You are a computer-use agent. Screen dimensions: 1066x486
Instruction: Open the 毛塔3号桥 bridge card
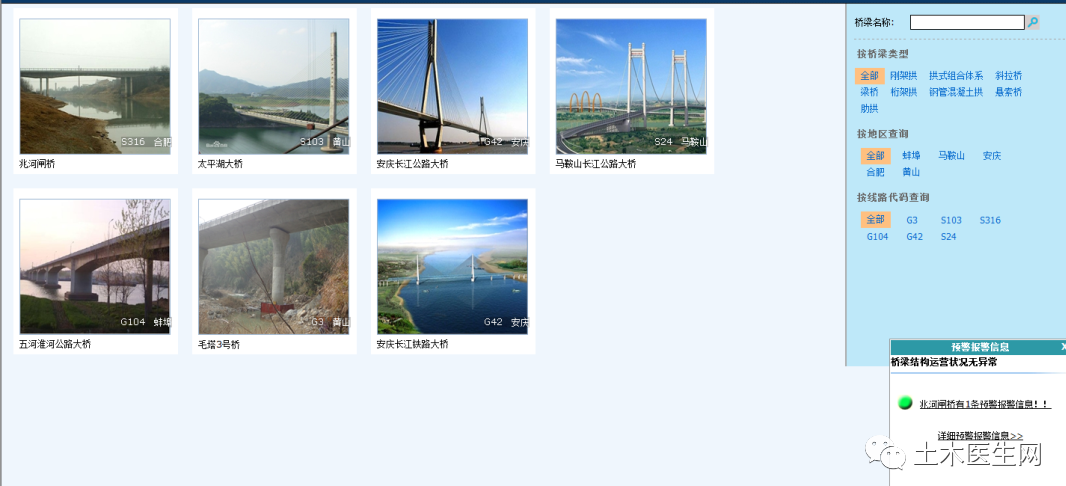273,266
